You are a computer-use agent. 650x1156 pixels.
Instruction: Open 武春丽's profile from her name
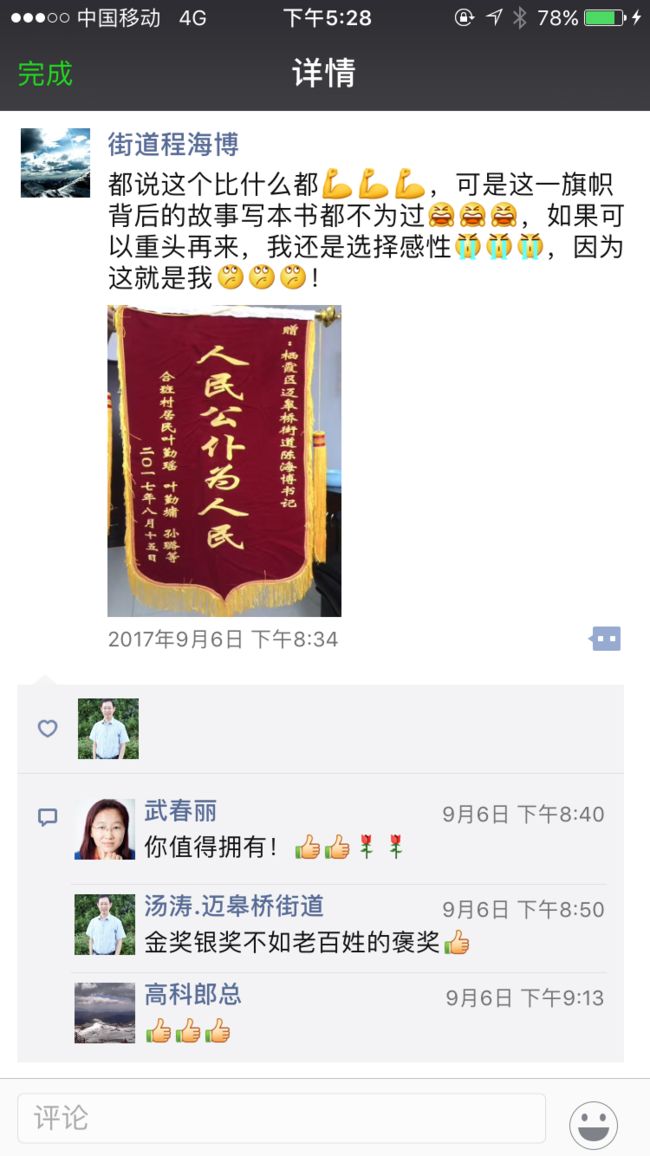pos(181,812)
